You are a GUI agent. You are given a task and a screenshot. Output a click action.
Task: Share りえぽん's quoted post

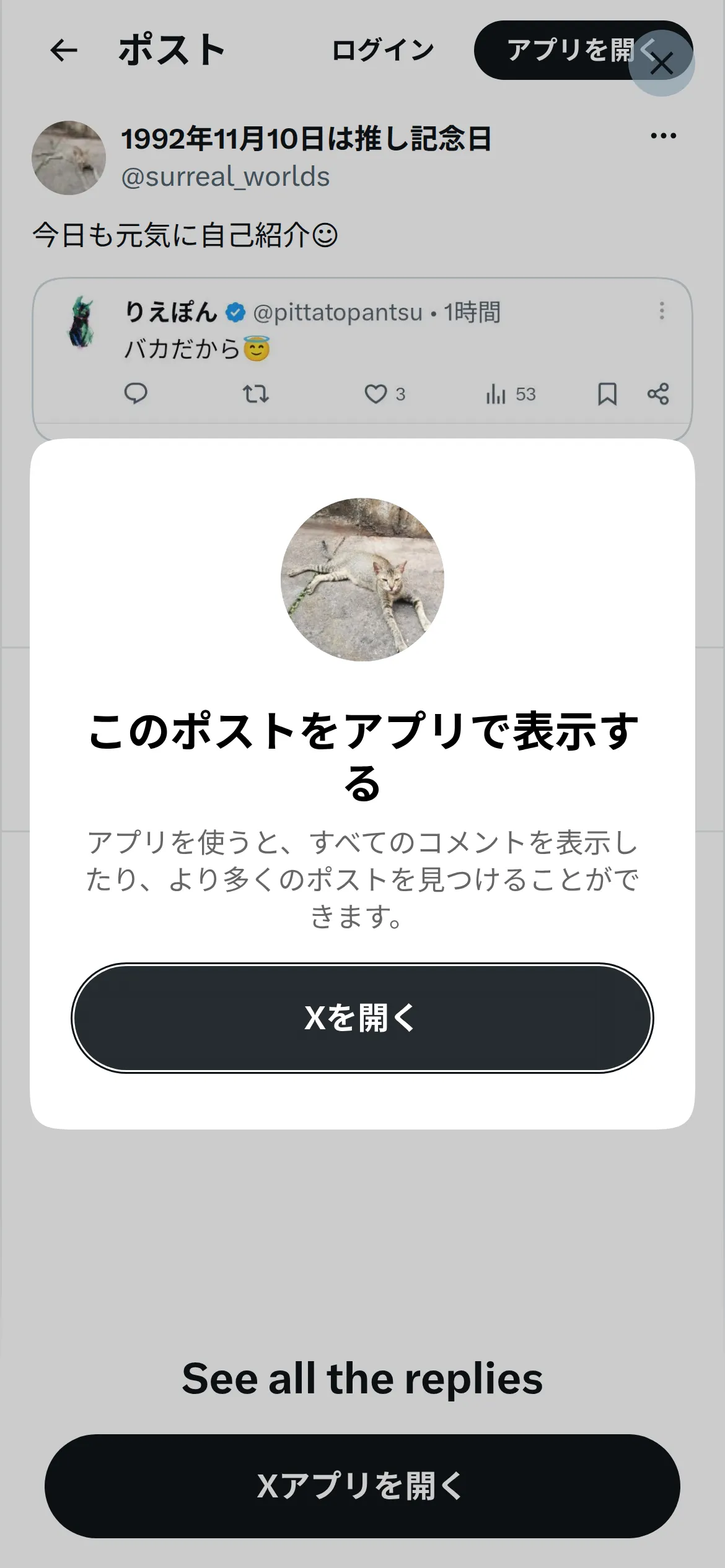[658, 394]
